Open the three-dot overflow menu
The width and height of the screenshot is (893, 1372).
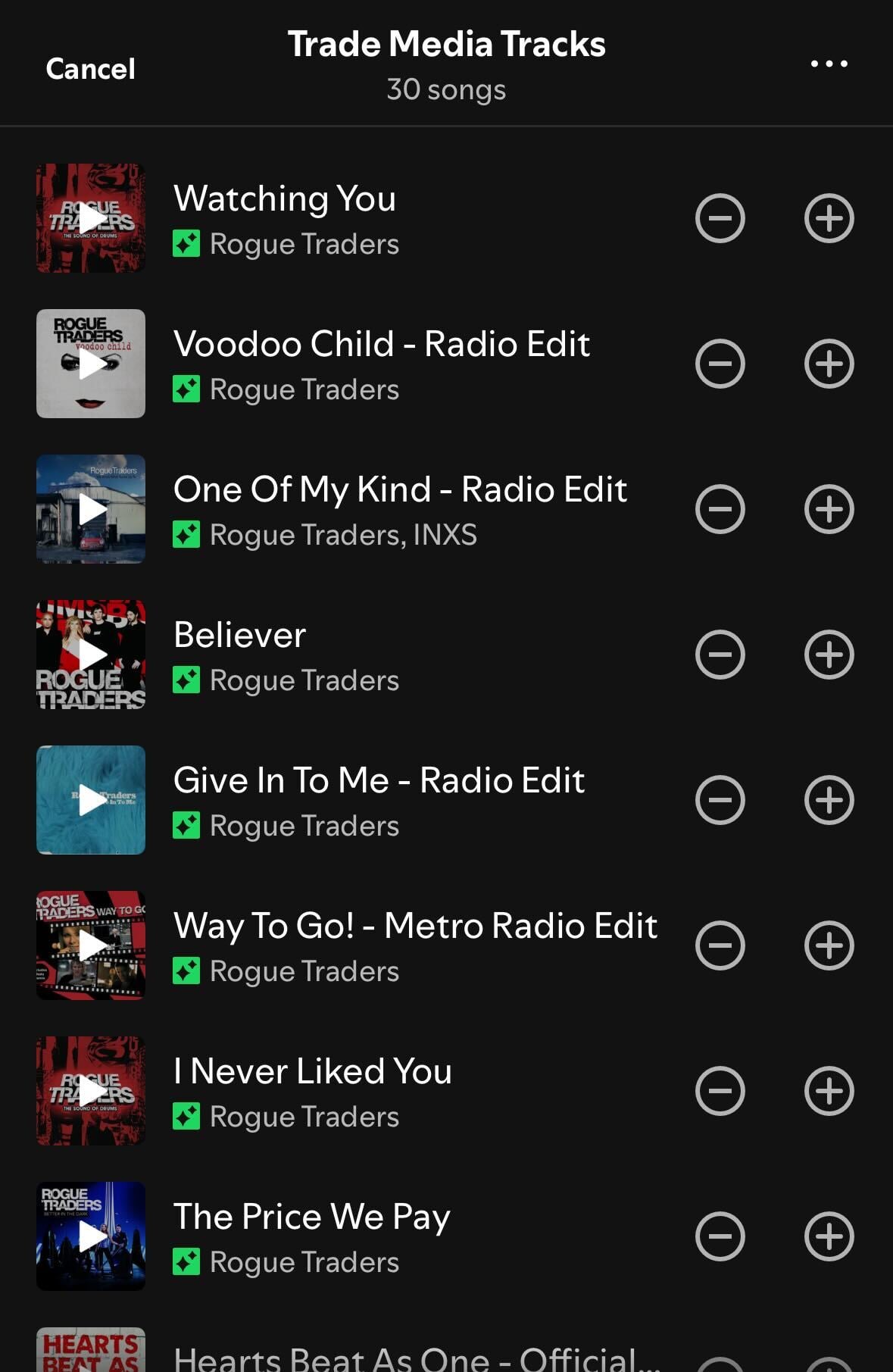click(829, 64)
